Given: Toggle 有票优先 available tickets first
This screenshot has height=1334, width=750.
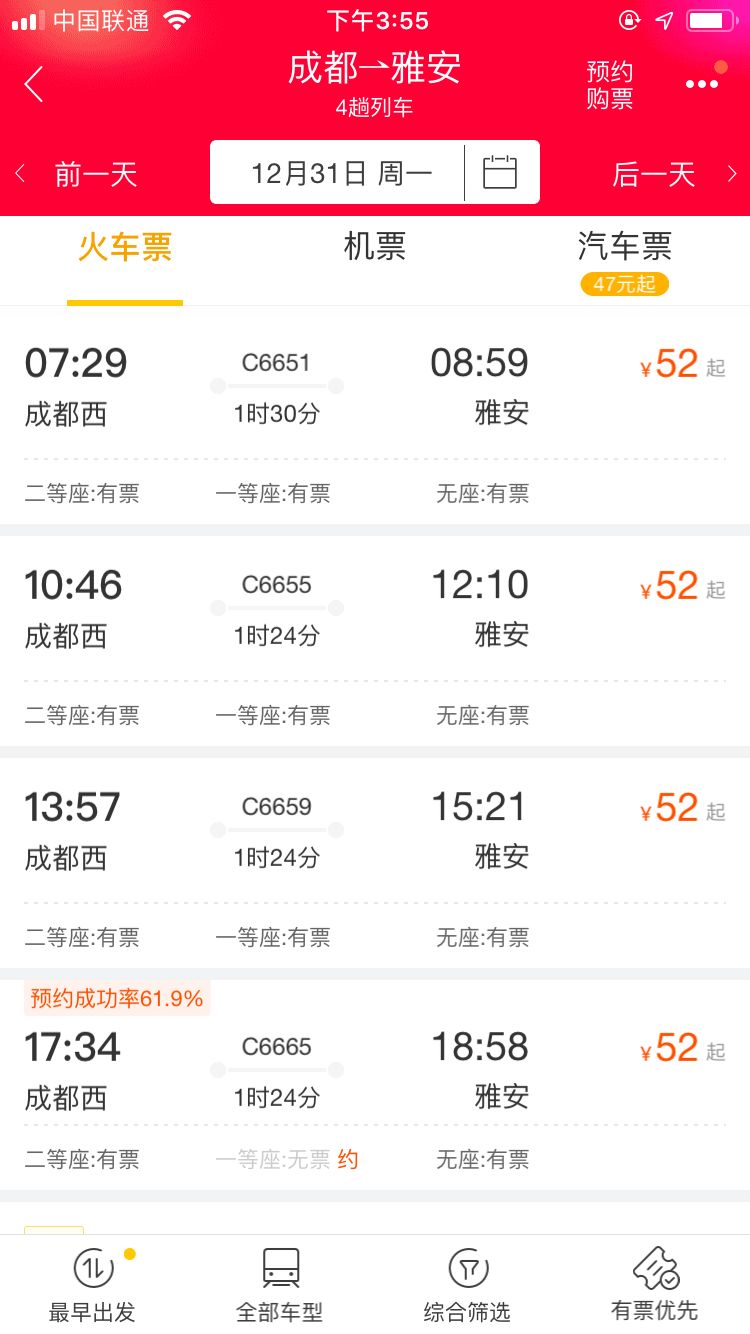Looking at the screenshot, I should (x=655, y=1285).
